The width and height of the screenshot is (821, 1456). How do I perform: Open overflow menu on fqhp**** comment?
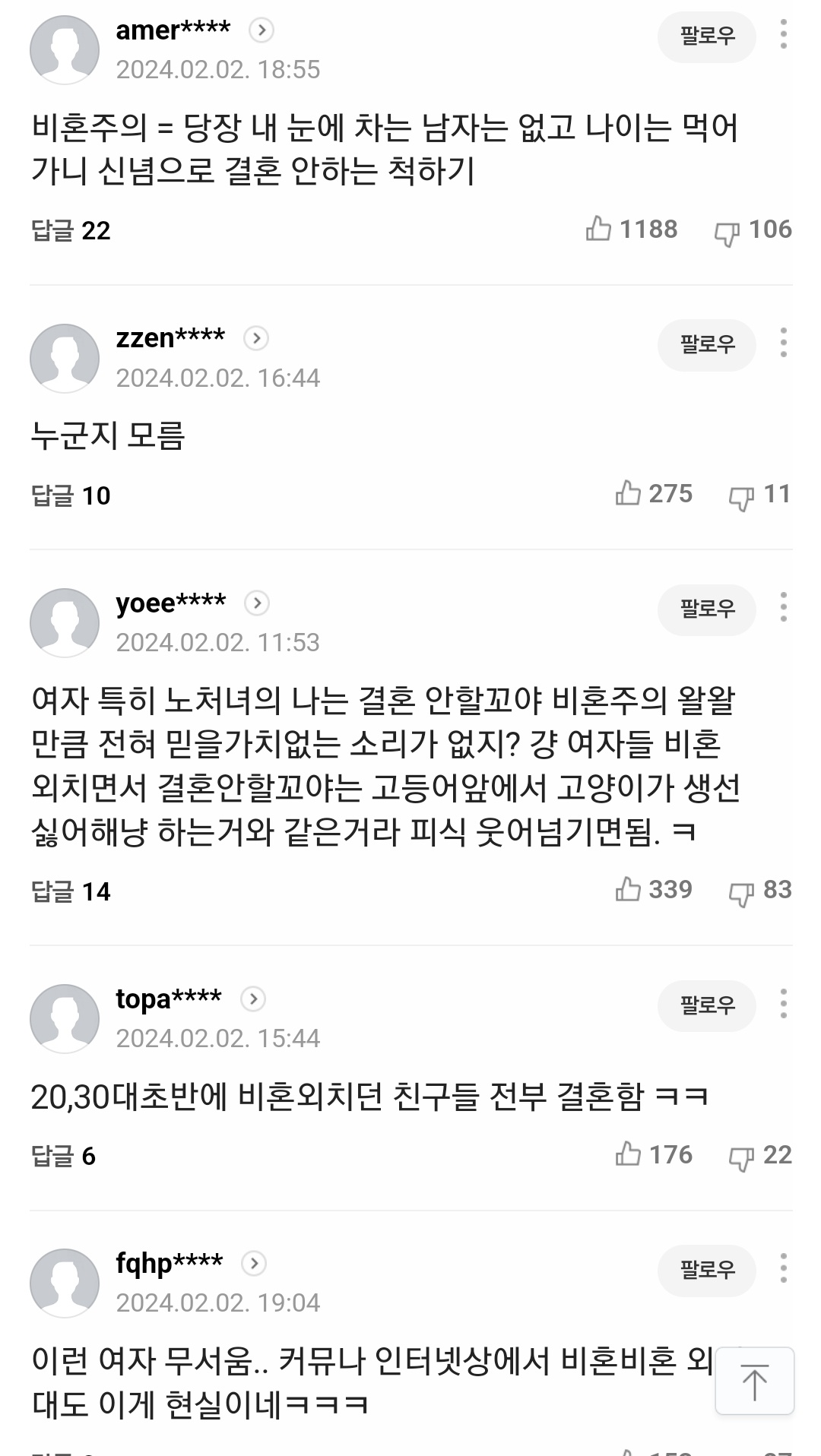[x=784, y=1268]
